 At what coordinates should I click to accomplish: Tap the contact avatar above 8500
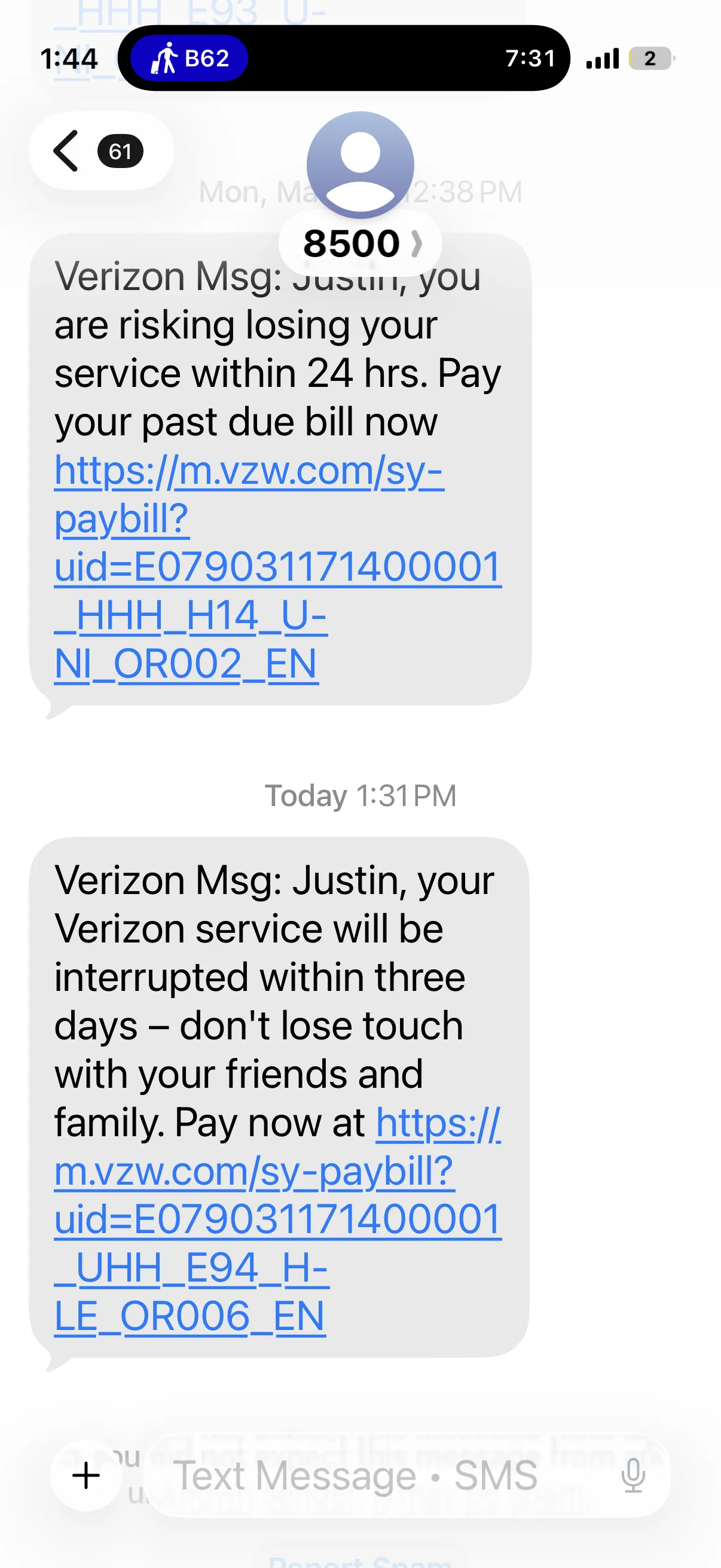point(360,164)
